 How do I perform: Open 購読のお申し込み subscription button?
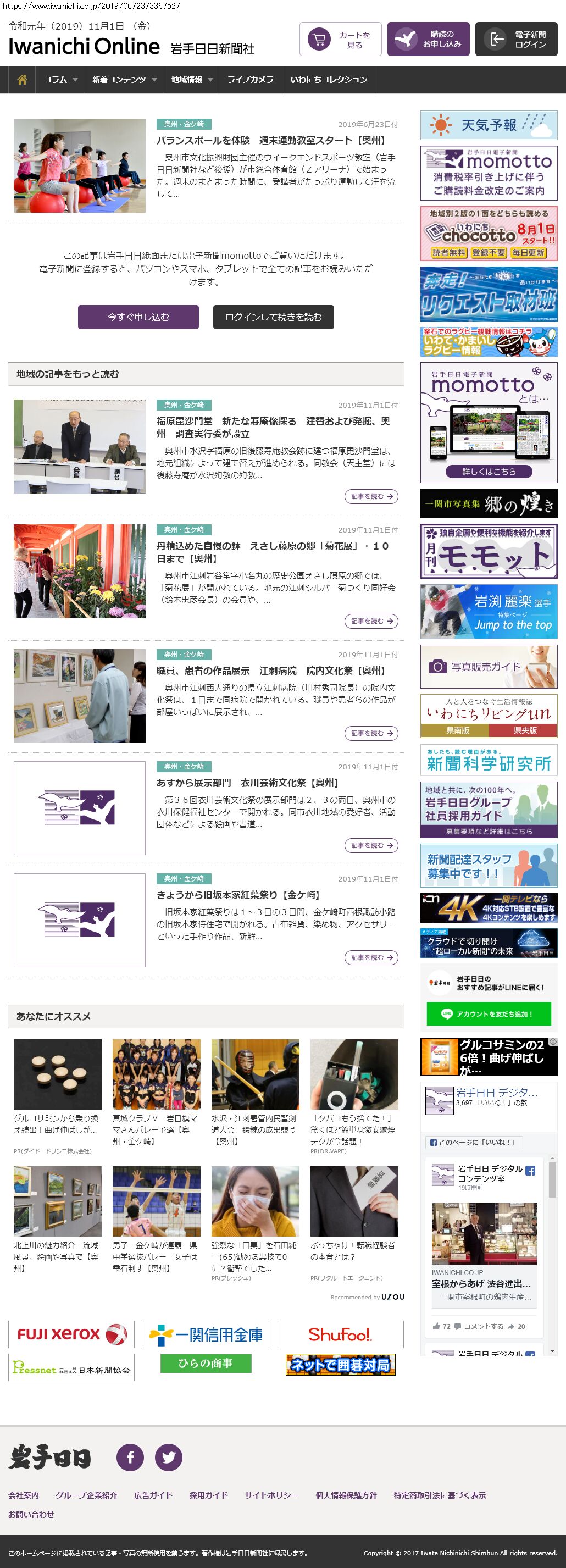coord(428,40)
